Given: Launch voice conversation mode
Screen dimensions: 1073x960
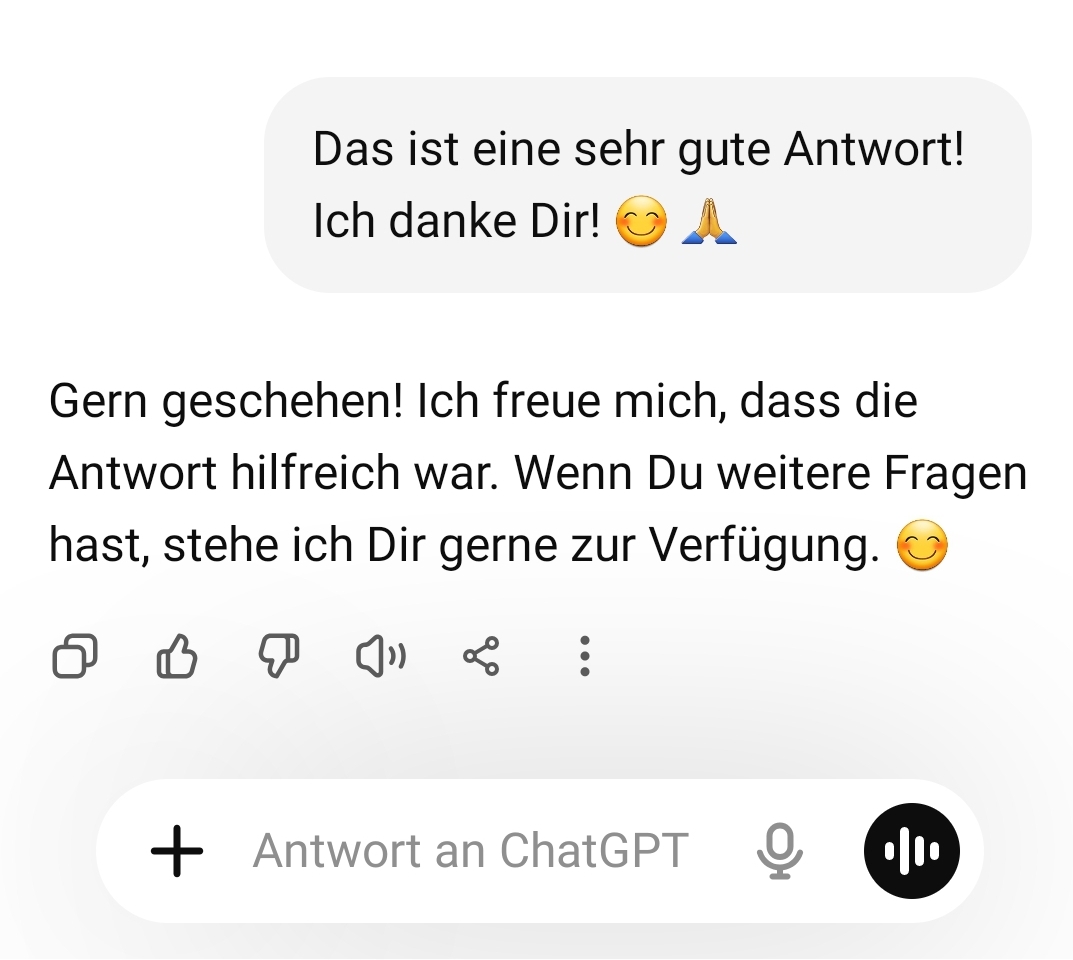Looking at the screenshot, I should click(x=911, y=852).
